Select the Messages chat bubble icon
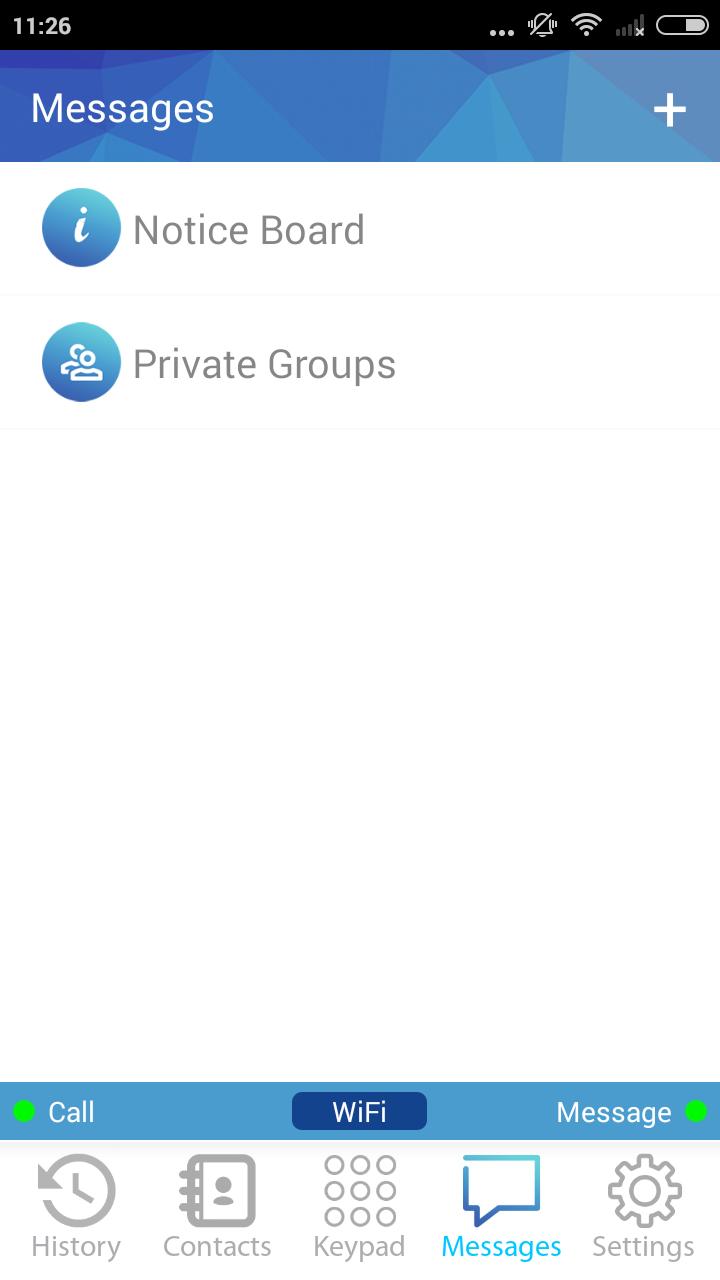The width and height of the screenshot is (720, 1280). coord(501,1189)
